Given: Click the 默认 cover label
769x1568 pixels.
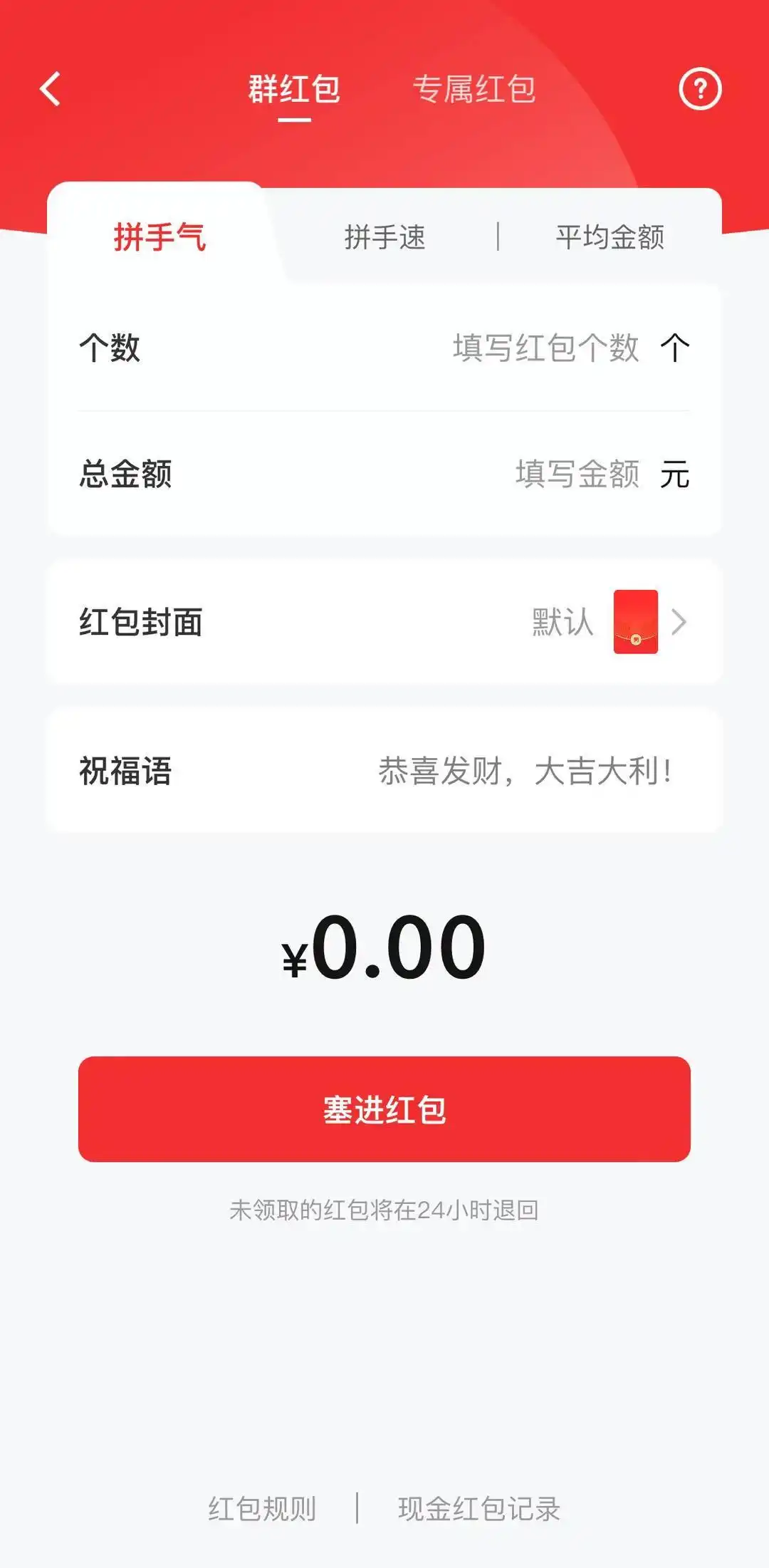Looking at the screenshot, I should point(562,621).
